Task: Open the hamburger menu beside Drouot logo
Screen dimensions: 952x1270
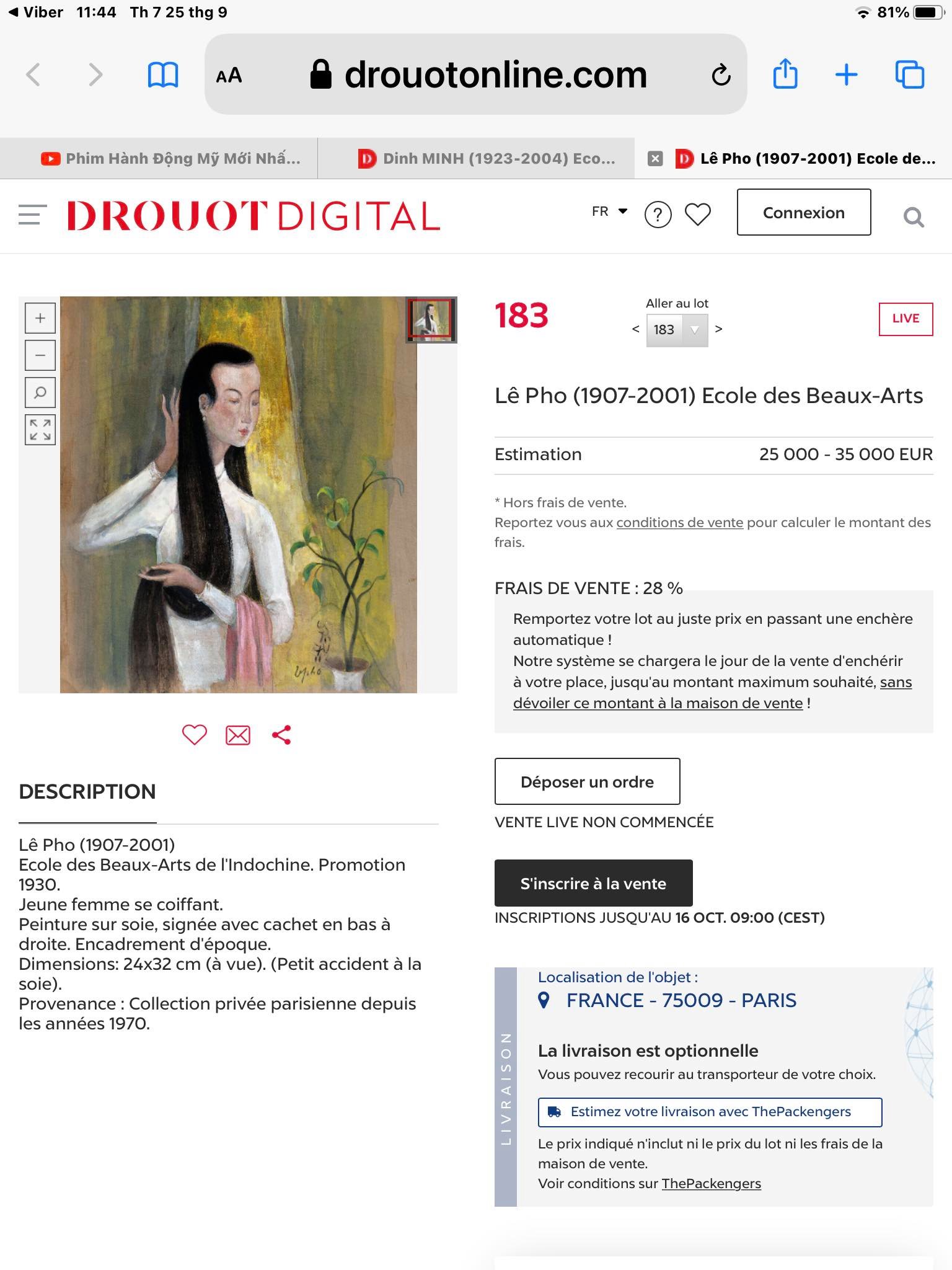Action: [x=33, y=215]
